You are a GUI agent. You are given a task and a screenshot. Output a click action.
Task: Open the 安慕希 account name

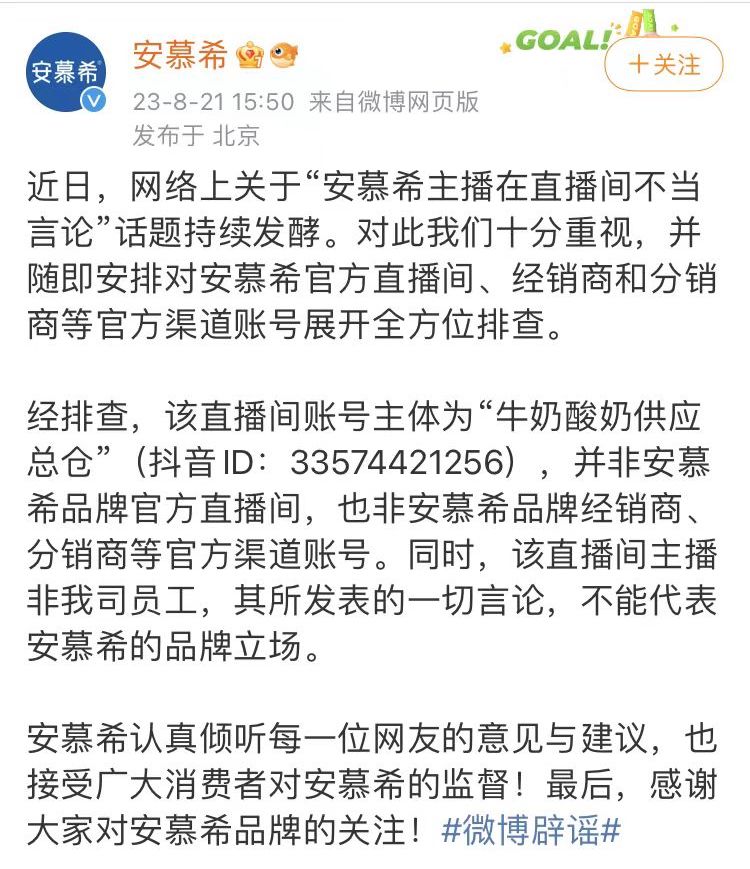(x=180, y=54)
